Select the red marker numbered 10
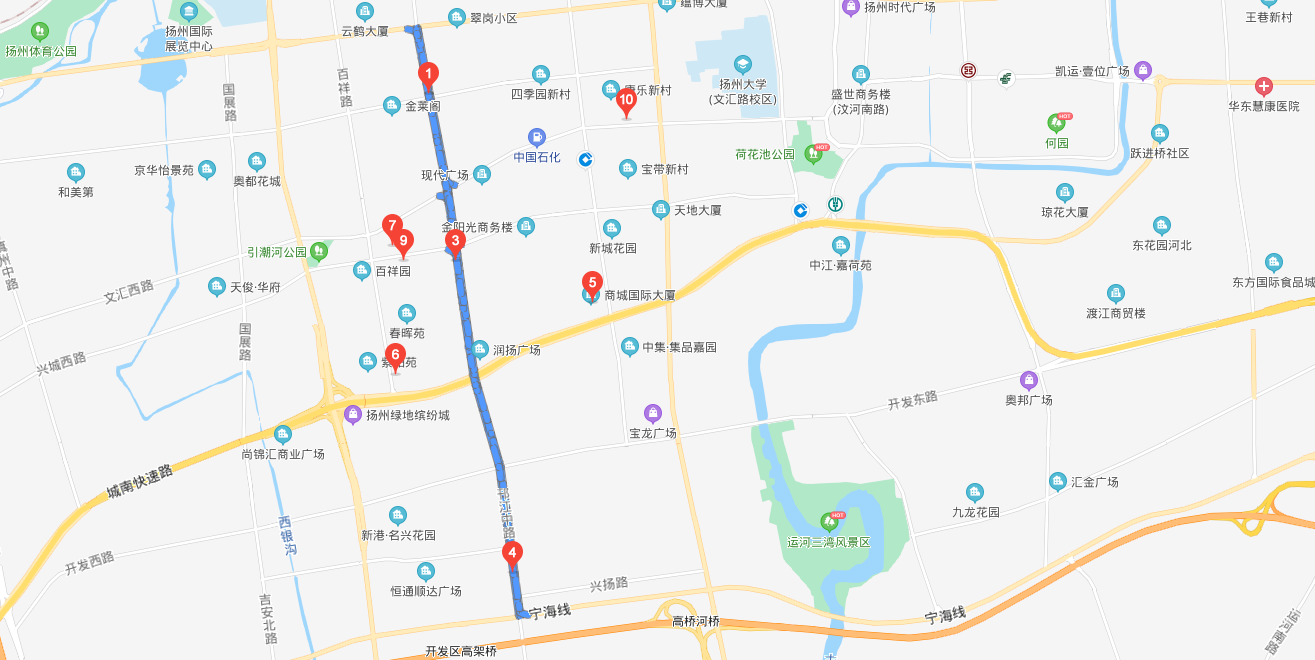Viewport: 1315px width, 660px height. tap(627, 100)
